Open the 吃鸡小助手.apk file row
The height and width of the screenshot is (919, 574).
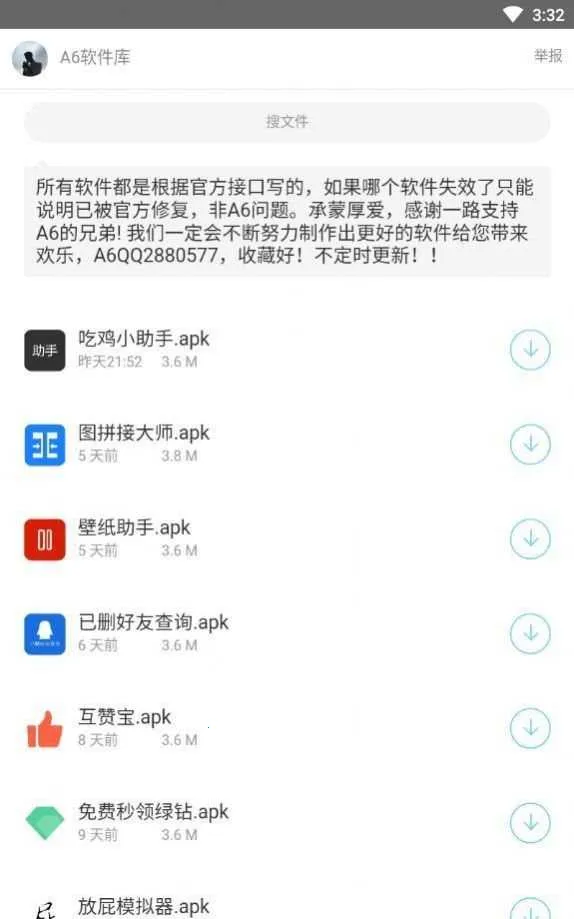coord(287,350)
